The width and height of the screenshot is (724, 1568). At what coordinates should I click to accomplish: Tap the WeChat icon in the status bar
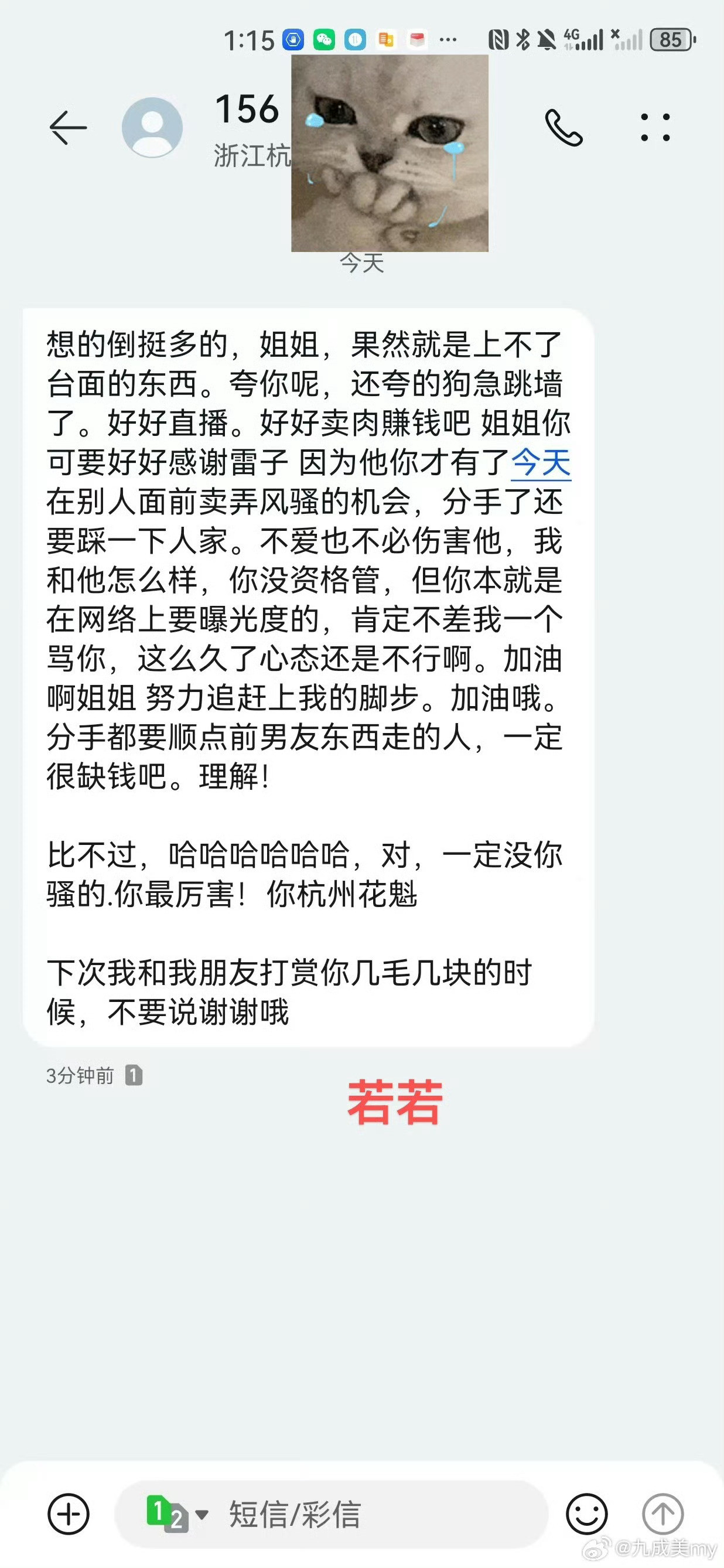(x=326, y=40)
